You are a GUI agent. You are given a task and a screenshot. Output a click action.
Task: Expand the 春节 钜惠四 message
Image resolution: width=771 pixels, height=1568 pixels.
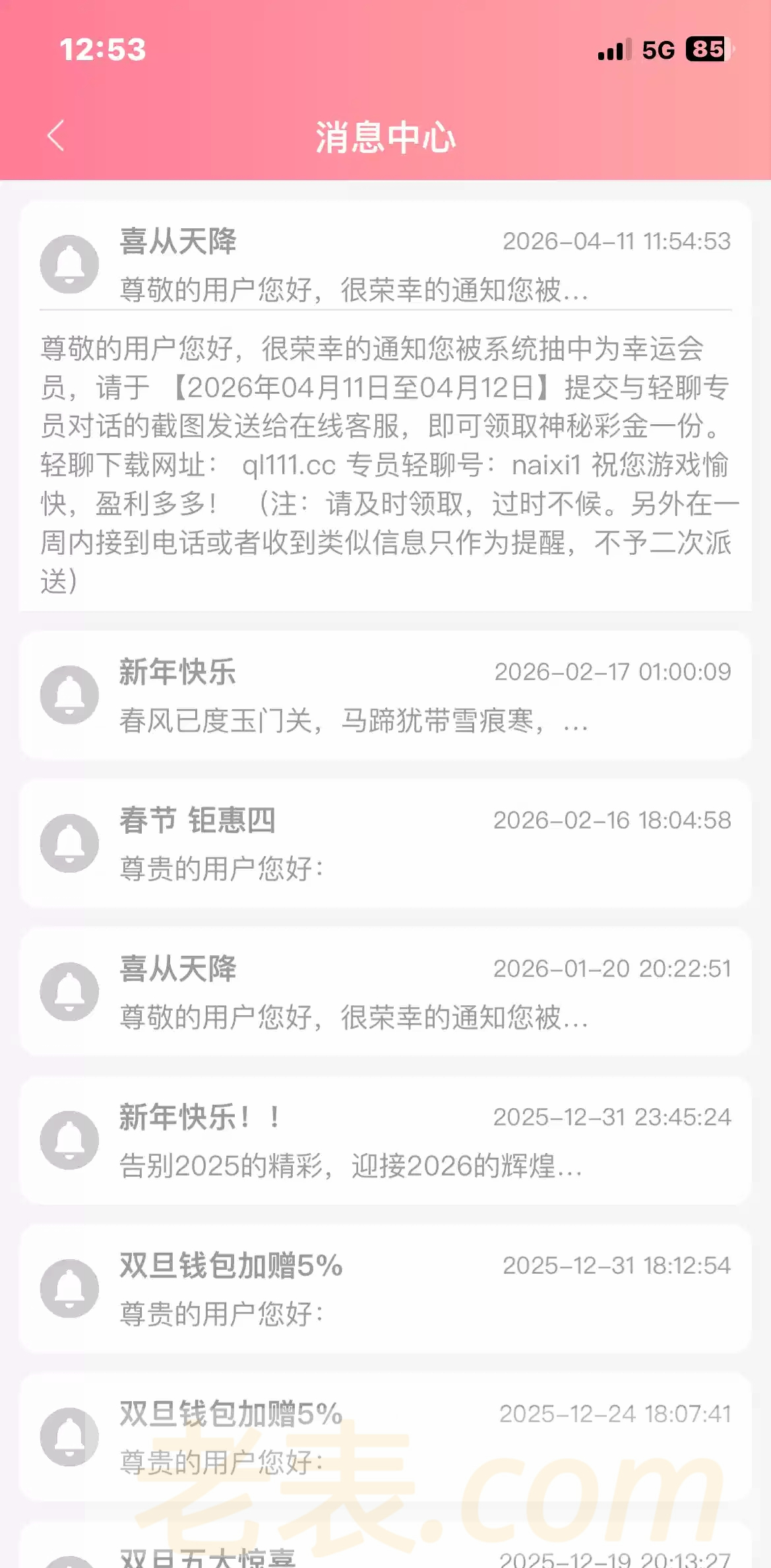(385, 844)
